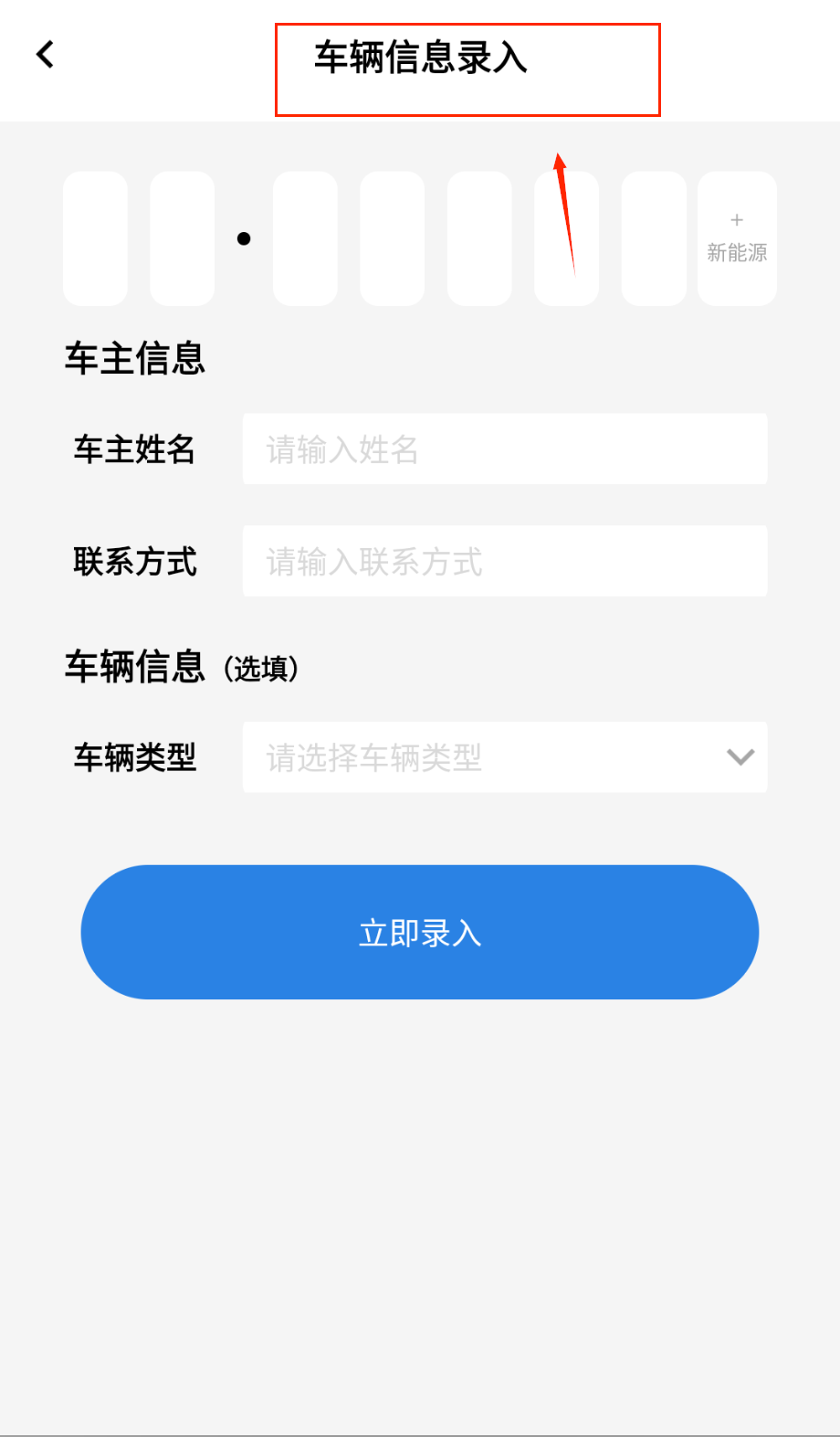Submit with 立即录入 button
This screenshot has height=1437, width=840.
pos(420,932)
